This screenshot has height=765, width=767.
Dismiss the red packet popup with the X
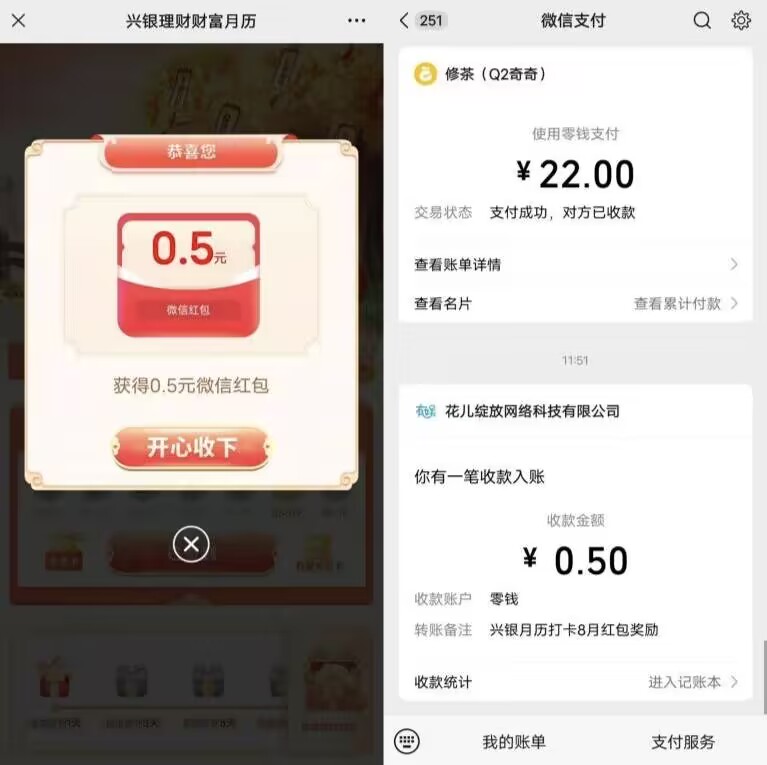tap(191, 544)
